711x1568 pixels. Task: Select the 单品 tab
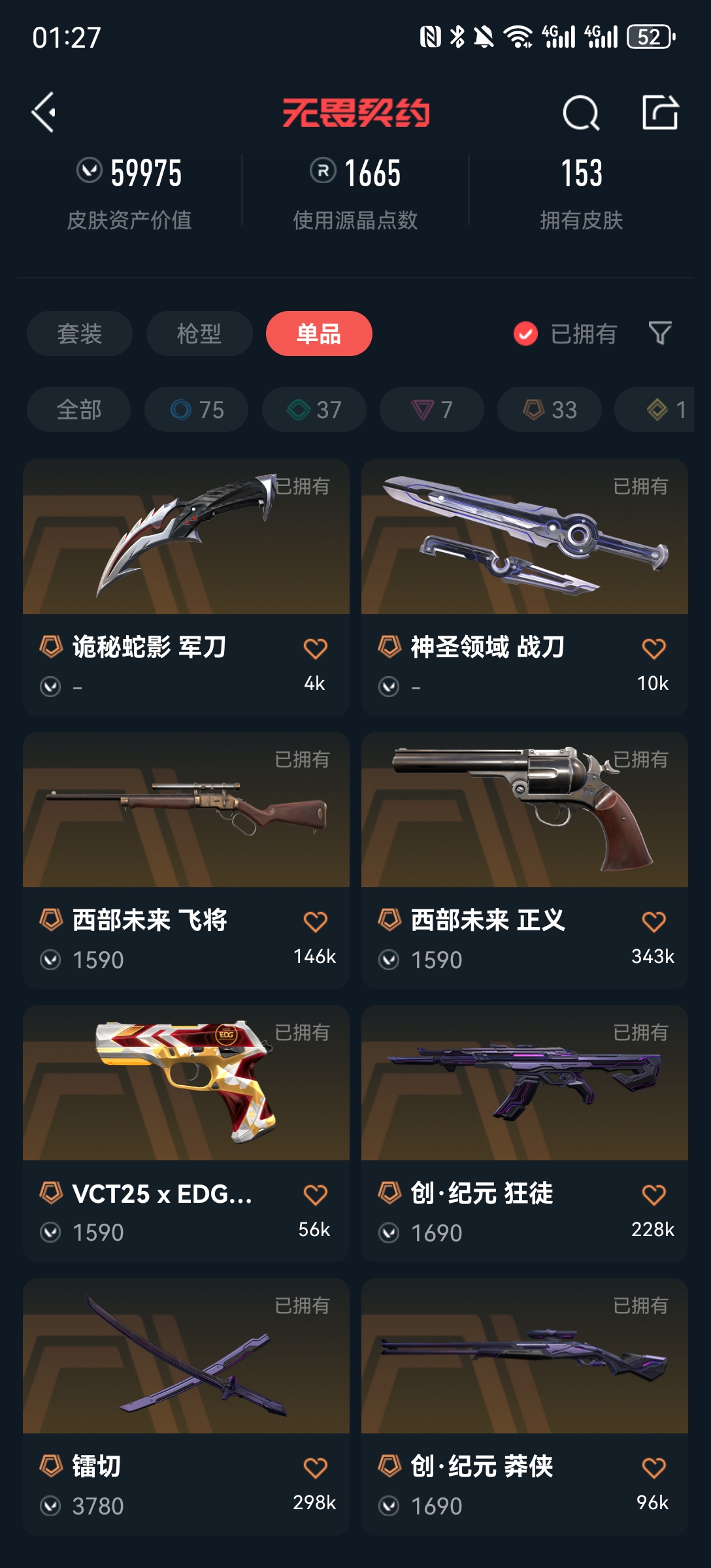tap(319, 334)
